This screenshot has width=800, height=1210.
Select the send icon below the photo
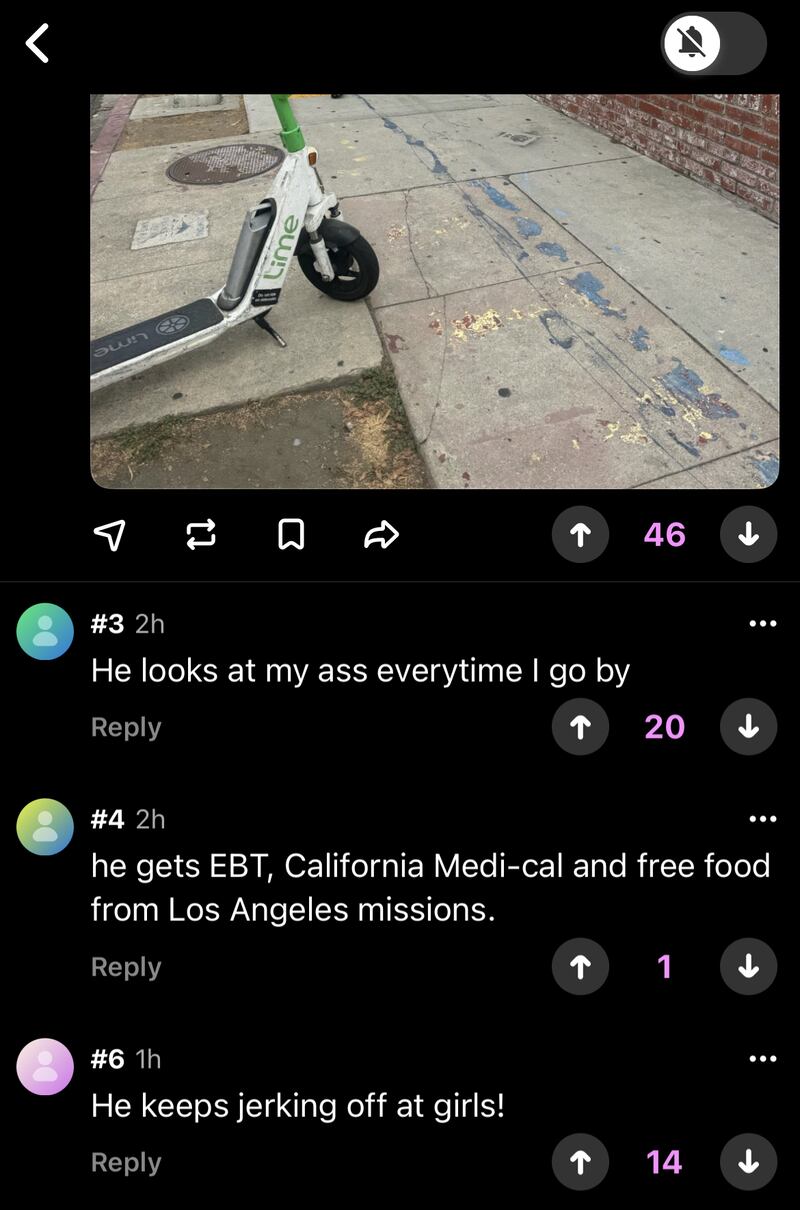[110, 535]
